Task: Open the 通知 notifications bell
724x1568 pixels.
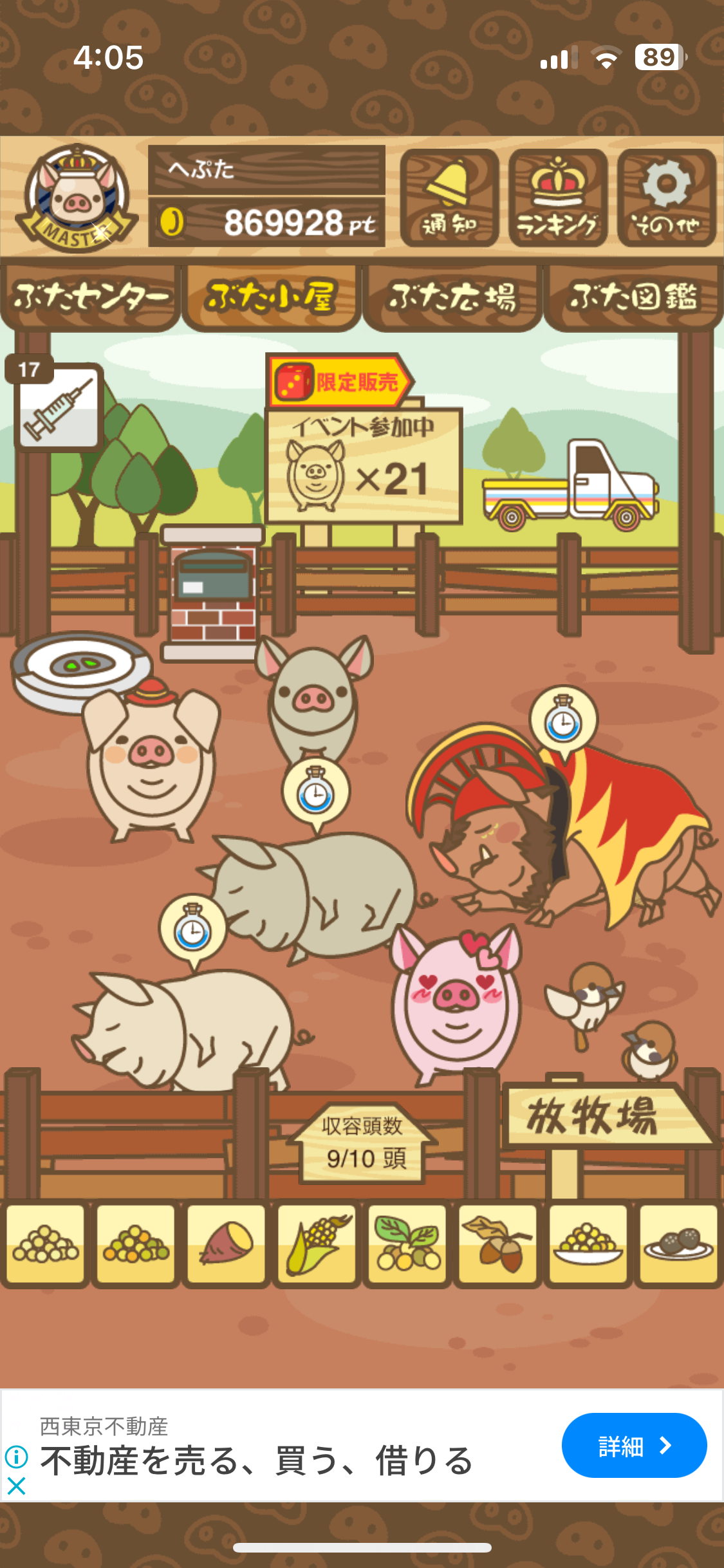Action: point(449,198)
